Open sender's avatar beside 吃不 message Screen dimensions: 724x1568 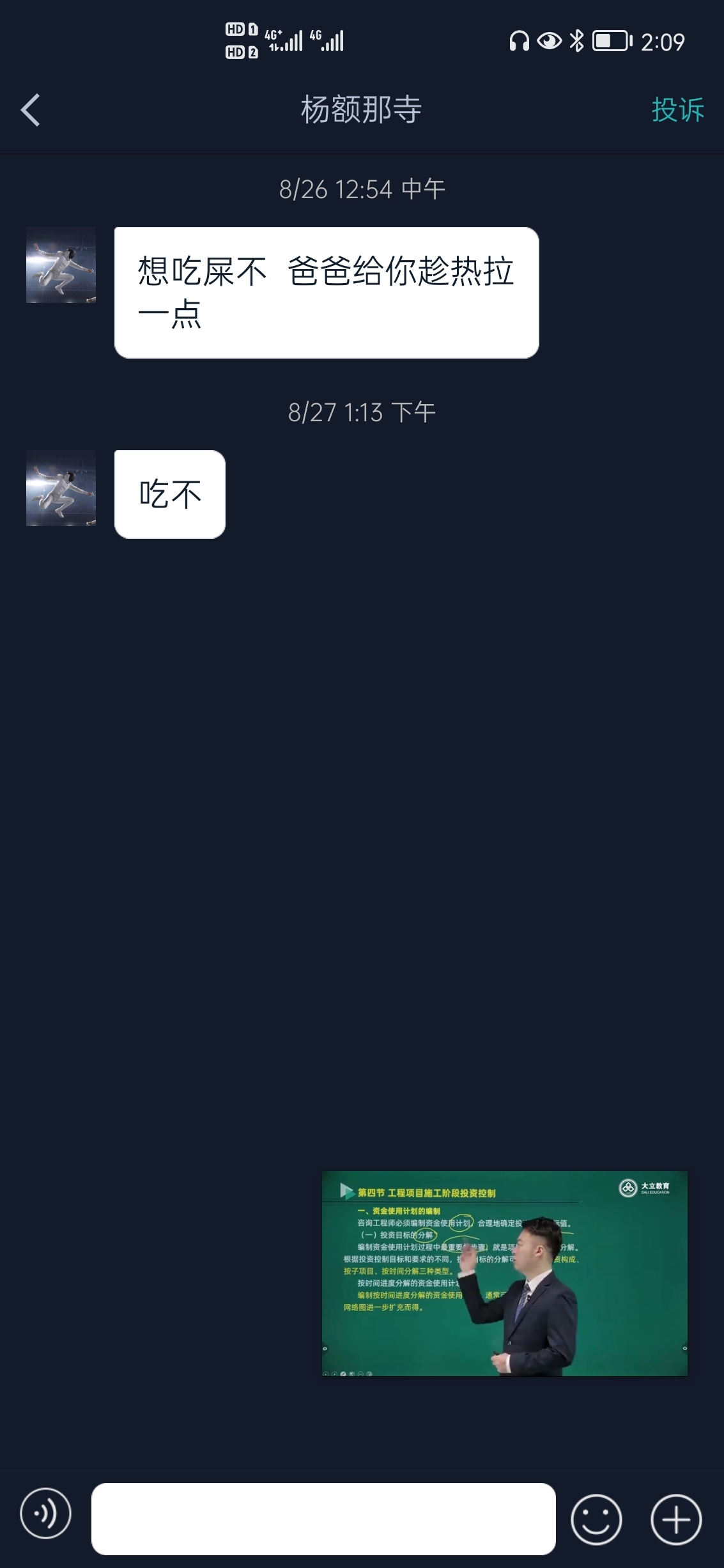point(61,488)
